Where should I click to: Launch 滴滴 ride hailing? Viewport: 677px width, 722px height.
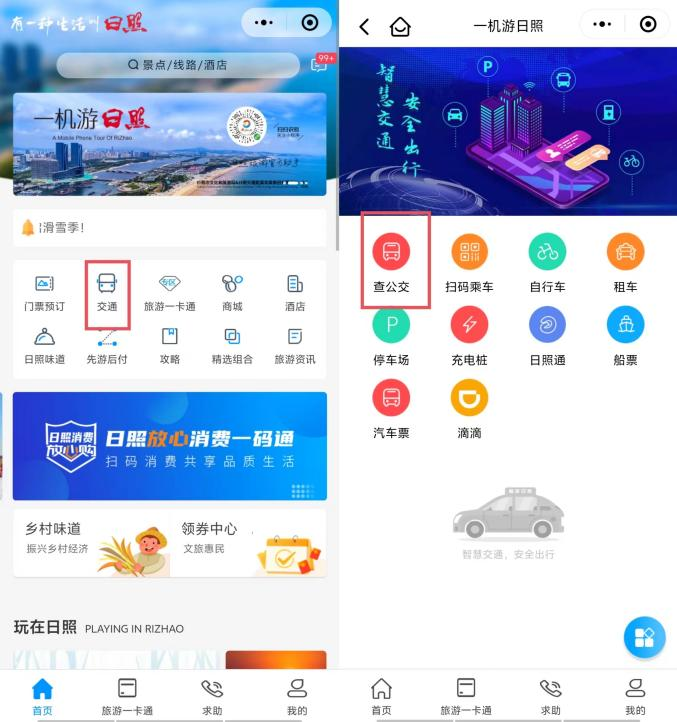click(x=469, y=407)
